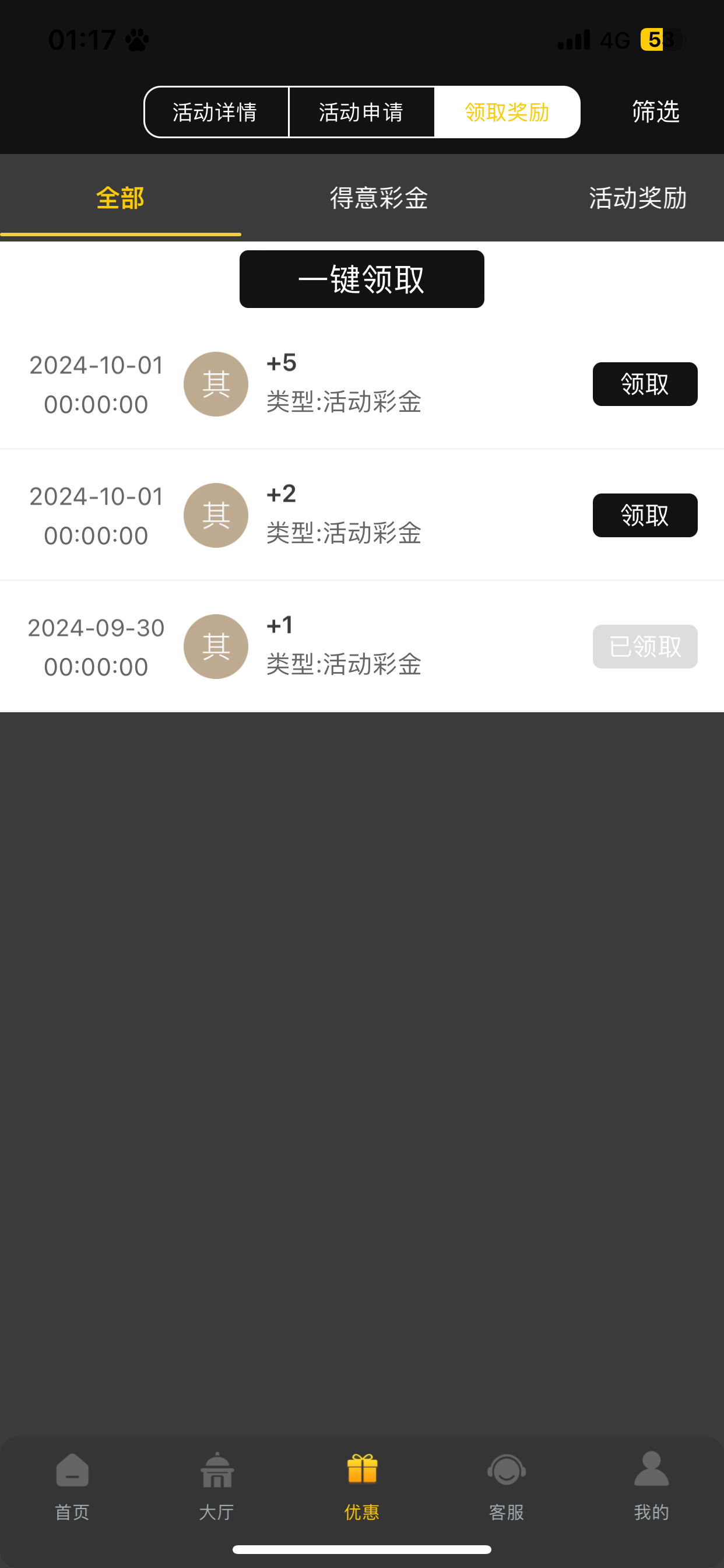Go to the 首页 home tab
The height and width of the screenshot is (1568, 724).
tap(72, 1485)
